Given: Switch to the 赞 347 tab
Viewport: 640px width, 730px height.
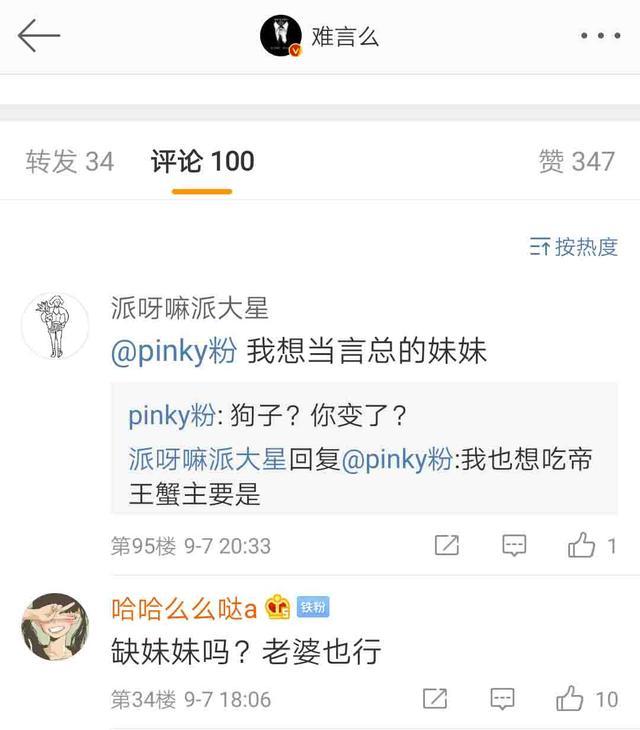Looking at the screenshot, I should tap(576, 161).
